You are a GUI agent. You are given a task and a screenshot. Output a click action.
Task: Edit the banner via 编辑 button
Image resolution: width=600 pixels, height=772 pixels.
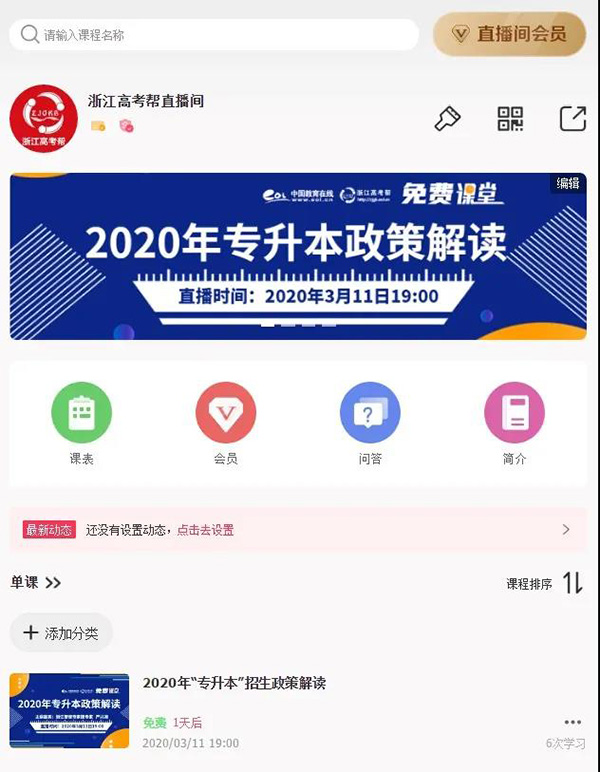point(568,183)
